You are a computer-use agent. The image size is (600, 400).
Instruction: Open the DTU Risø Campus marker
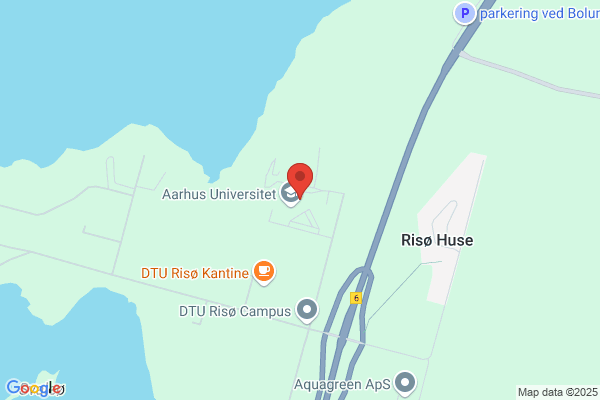307,310
